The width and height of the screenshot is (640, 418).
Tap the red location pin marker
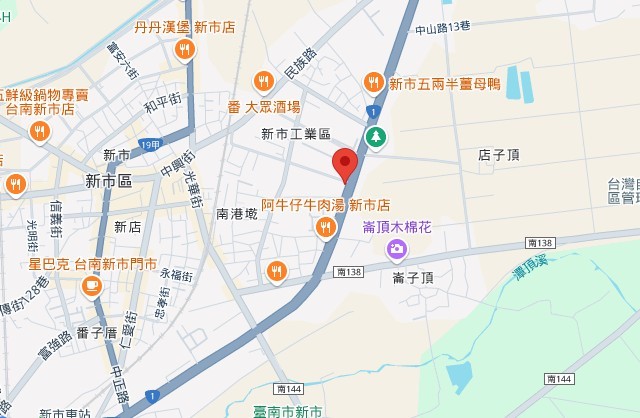345,164
